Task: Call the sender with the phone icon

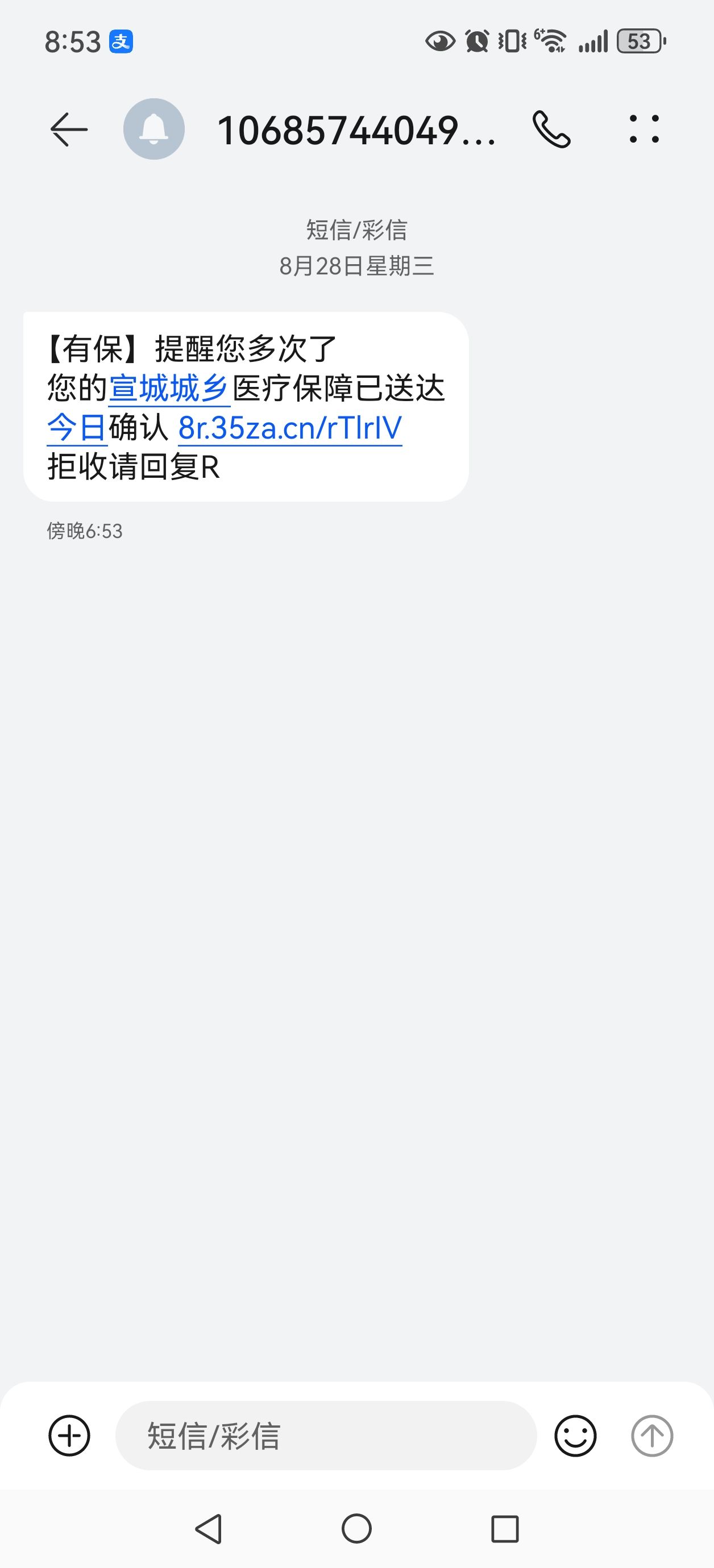Action: [x=551, y=129]
